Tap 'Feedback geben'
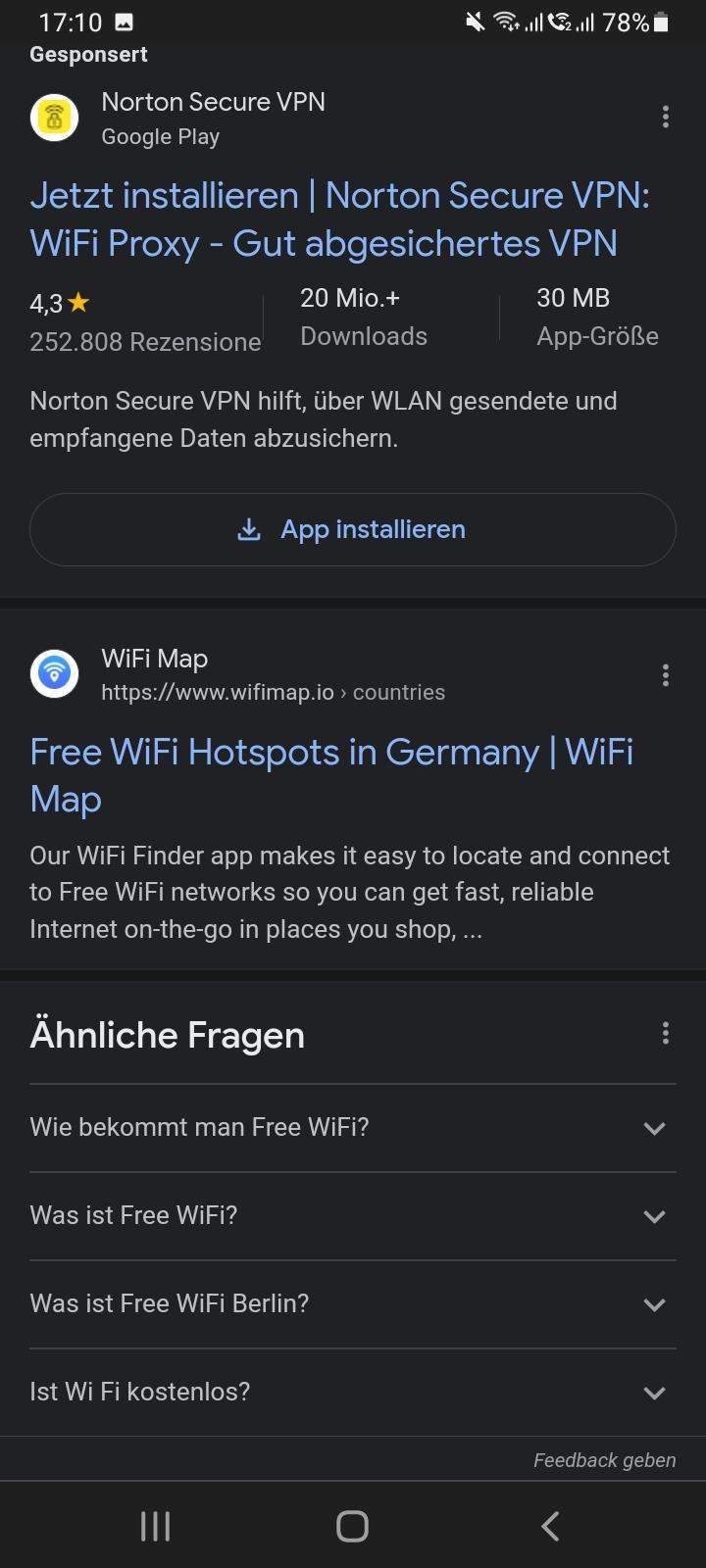Image resolution: width=706 pixels, height=1568 pixels. click(x=604, y=1459)
